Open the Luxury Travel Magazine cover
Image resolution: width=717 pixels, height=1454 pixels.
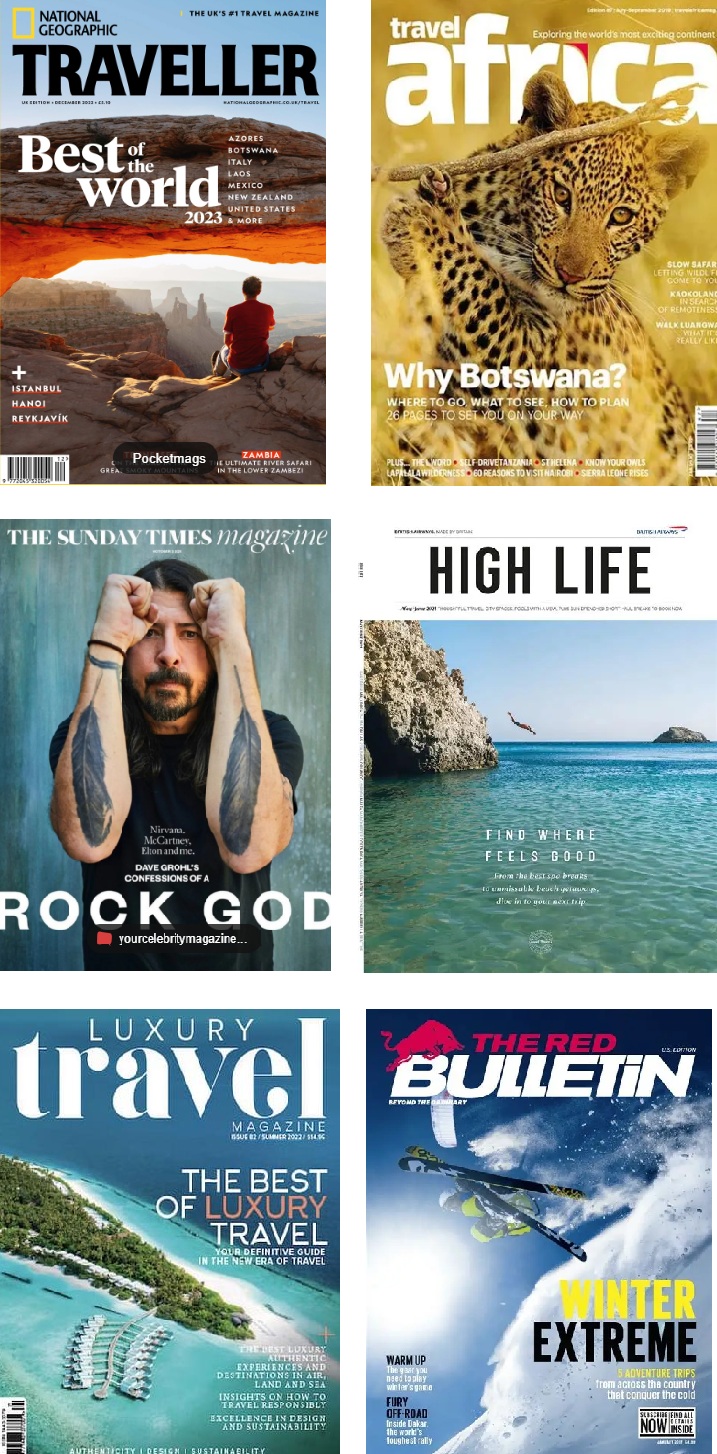point(169,1230)
